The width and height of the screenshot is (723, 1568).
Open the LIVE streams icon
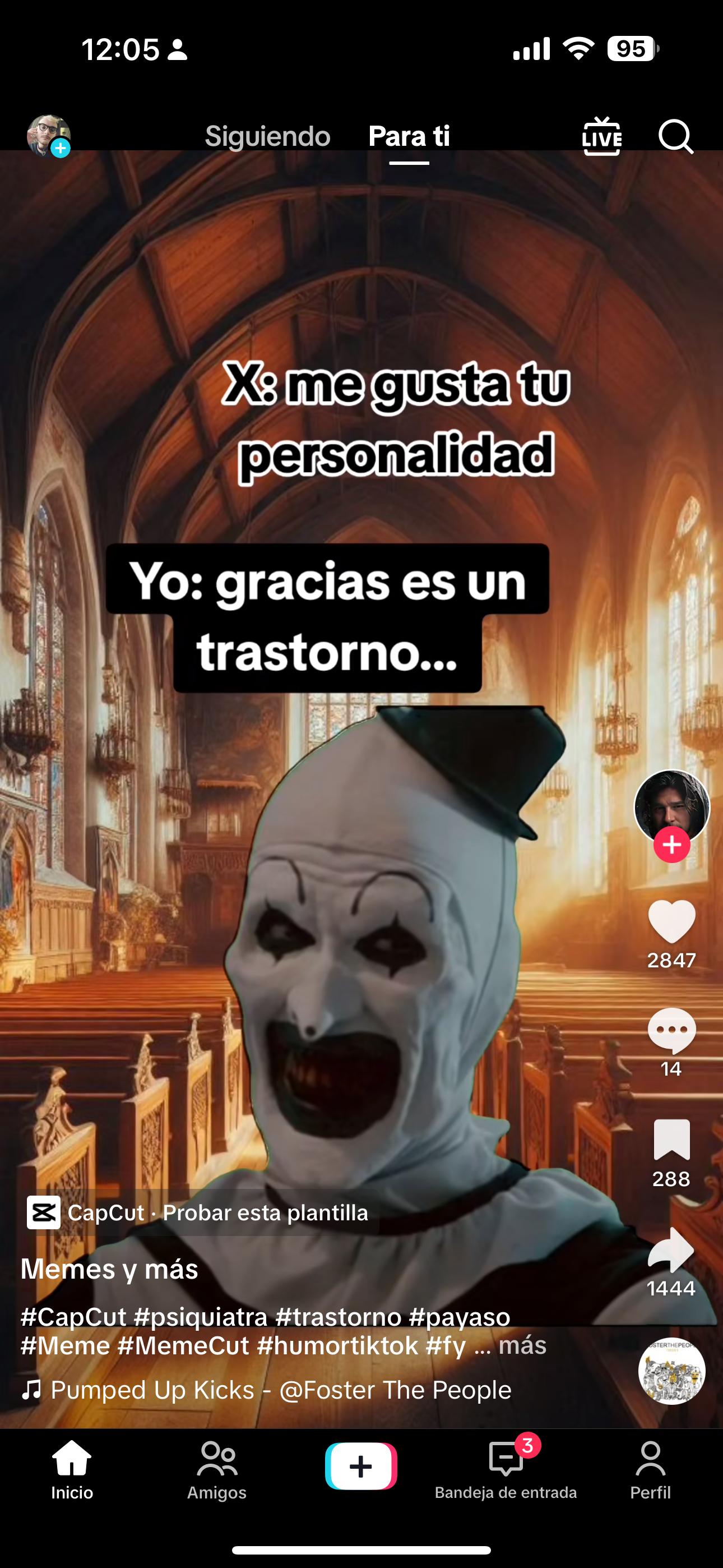[x=602, y=136]
